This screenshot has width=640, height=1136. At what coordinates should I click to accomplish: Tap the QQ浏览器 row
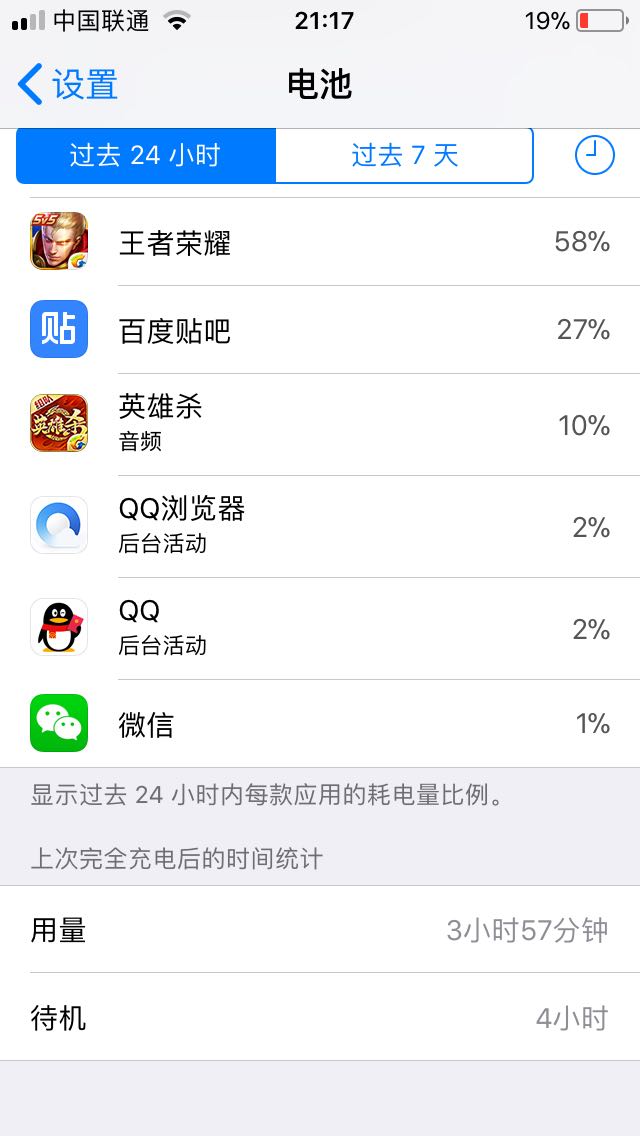320,526
